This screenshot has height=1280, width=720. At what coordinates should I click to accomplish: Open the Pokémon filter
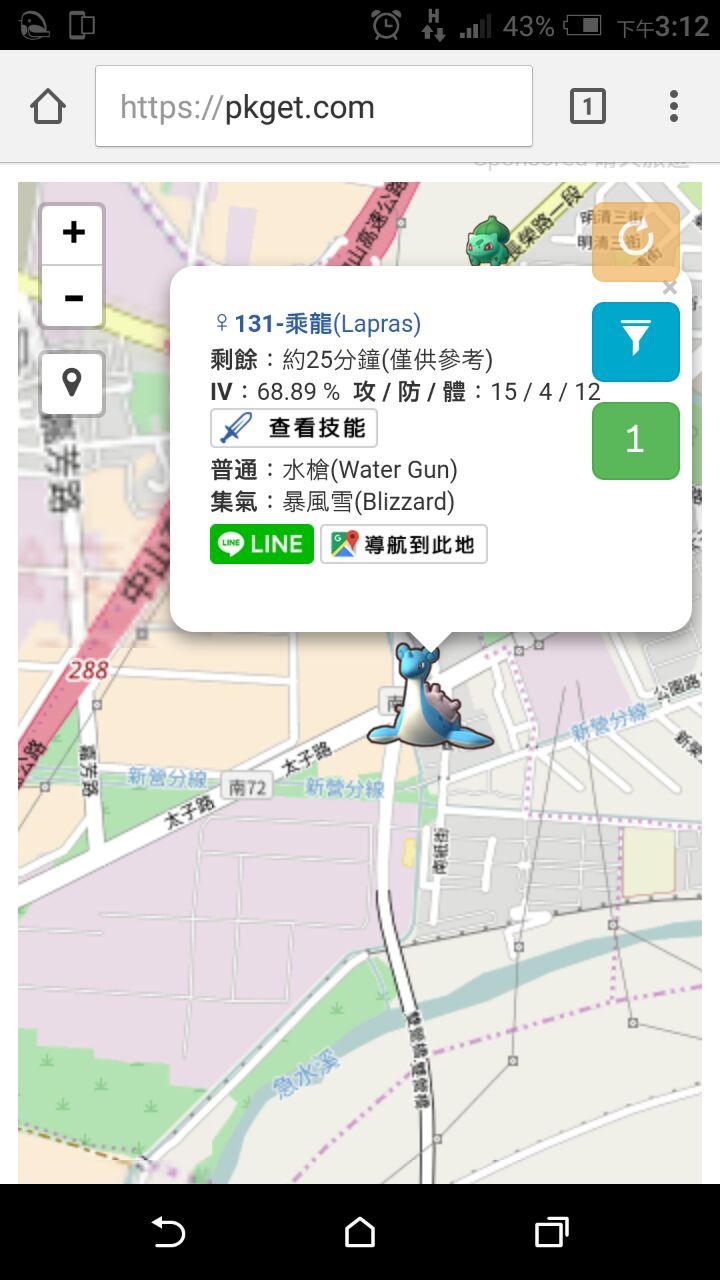[636, 342]
